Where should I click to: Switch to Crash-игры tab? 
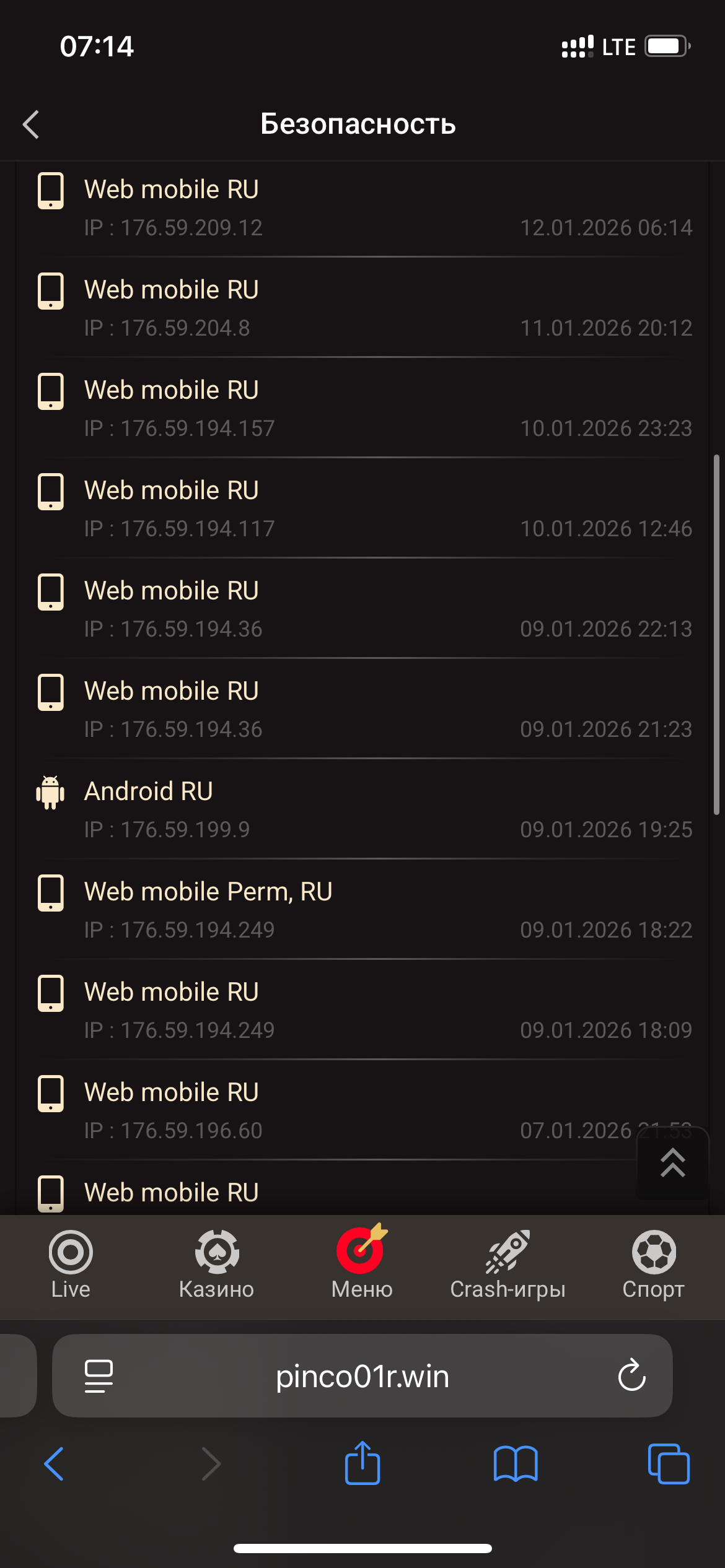(507, 1264)
